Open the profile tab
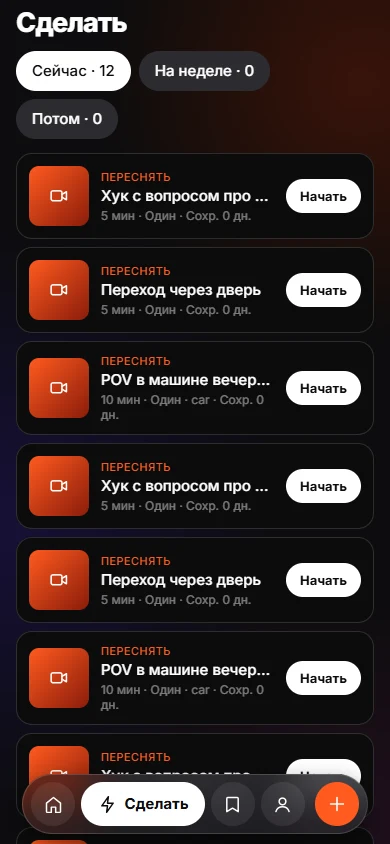This screenshot has width=390, height=844. click(x=282, y=805)
